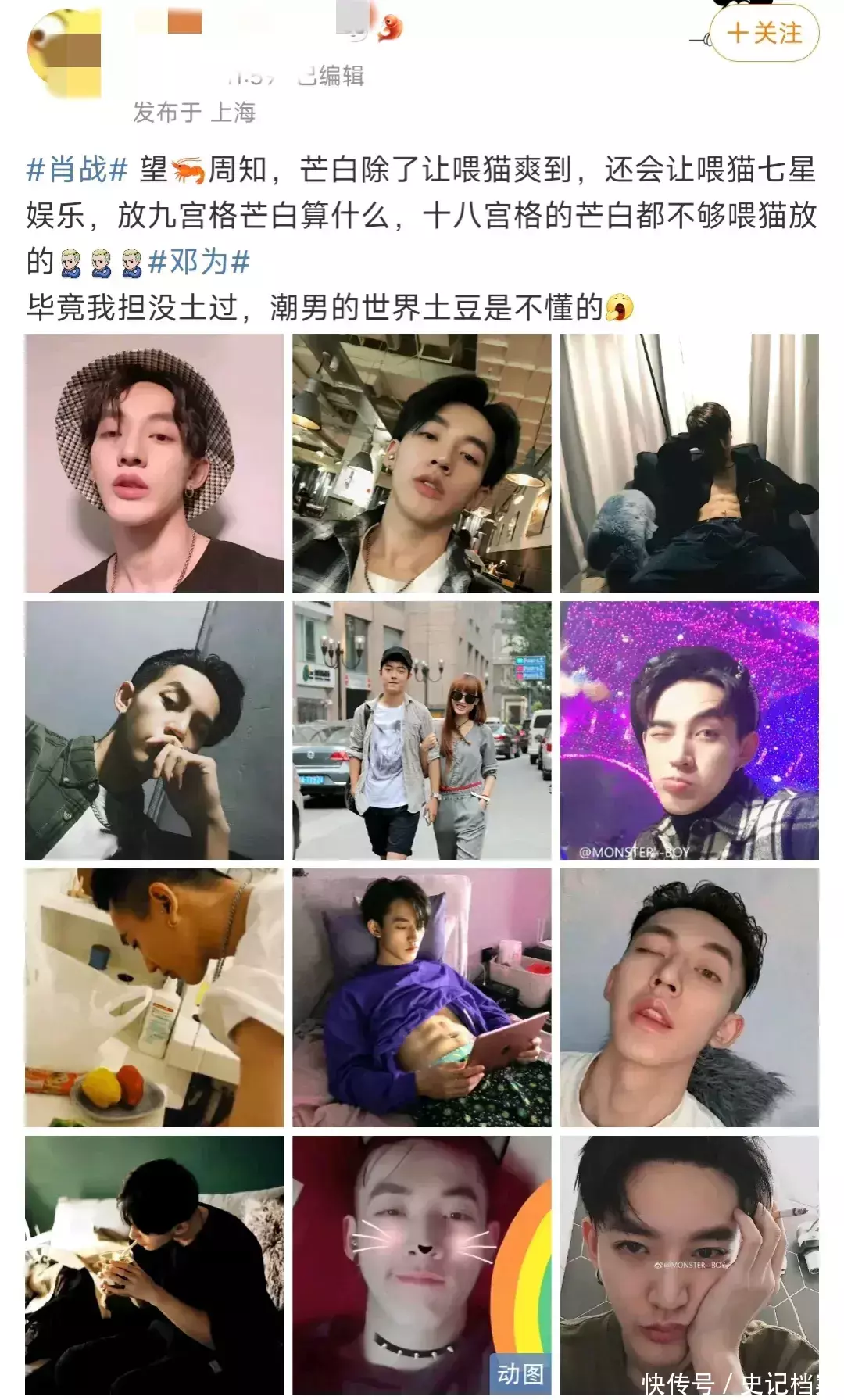Open the poster's profile avatar

tap(64, 53)
